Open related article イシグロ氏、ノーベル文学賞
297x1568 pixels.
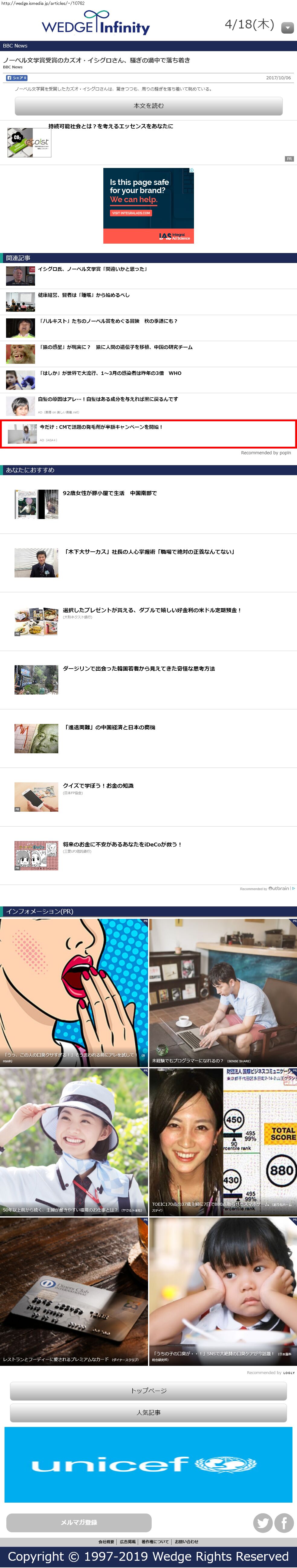pos(92,269)
